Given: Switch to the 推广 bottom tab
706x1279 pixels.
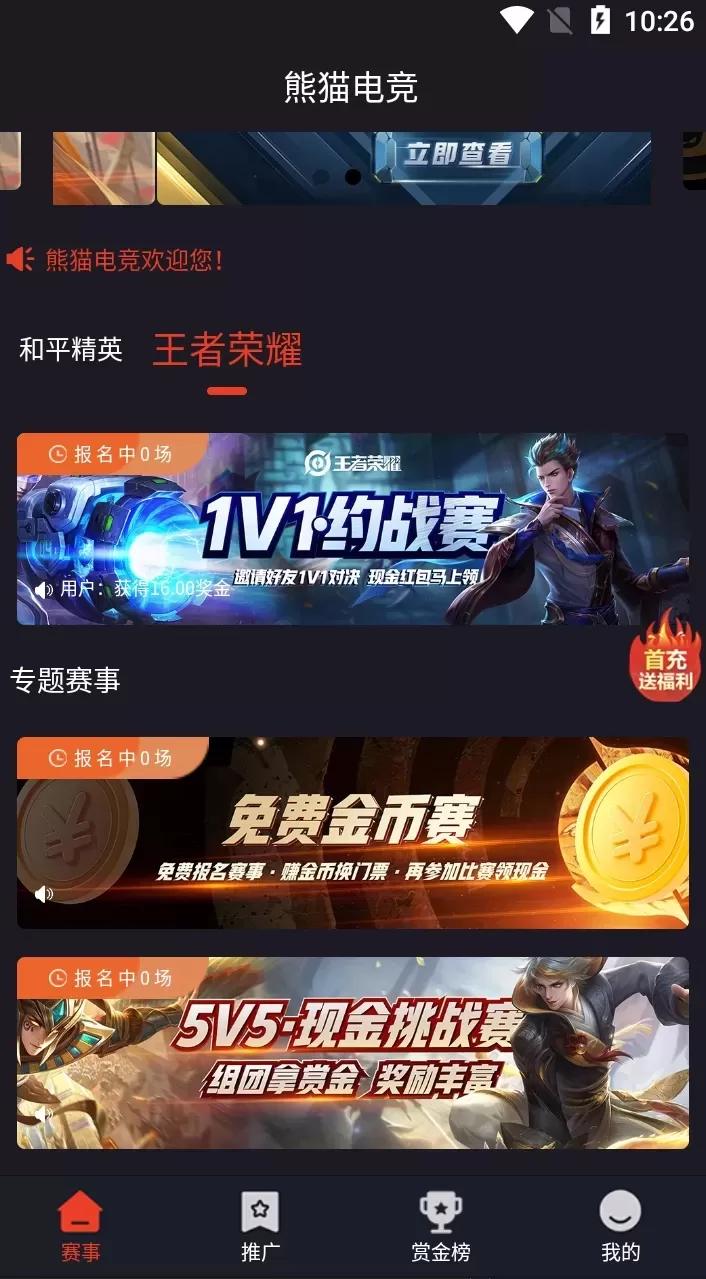Looking at the screenshot, I should coord(260,1226).
